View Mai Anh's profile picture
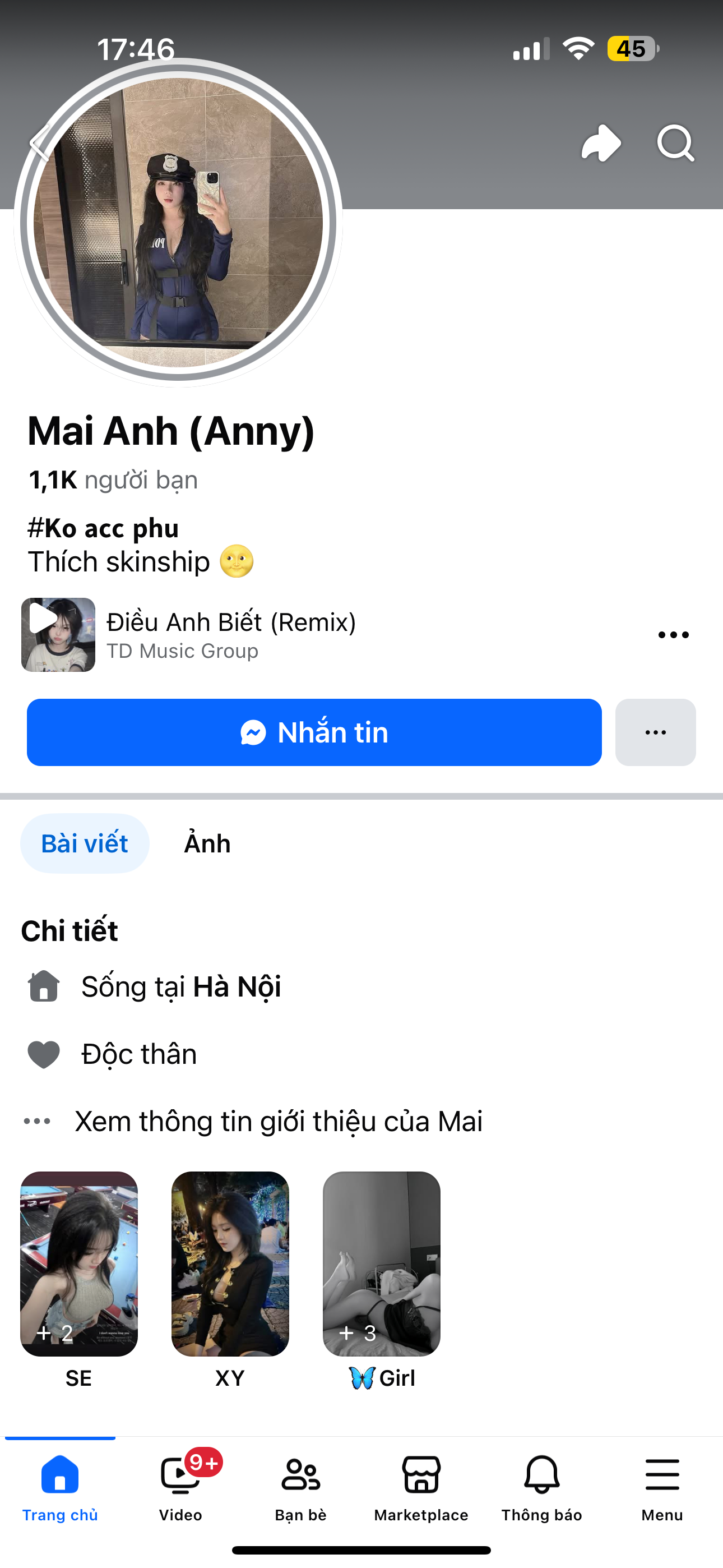The height and width of the screenshot is (1568, 723). pos(178,223)
